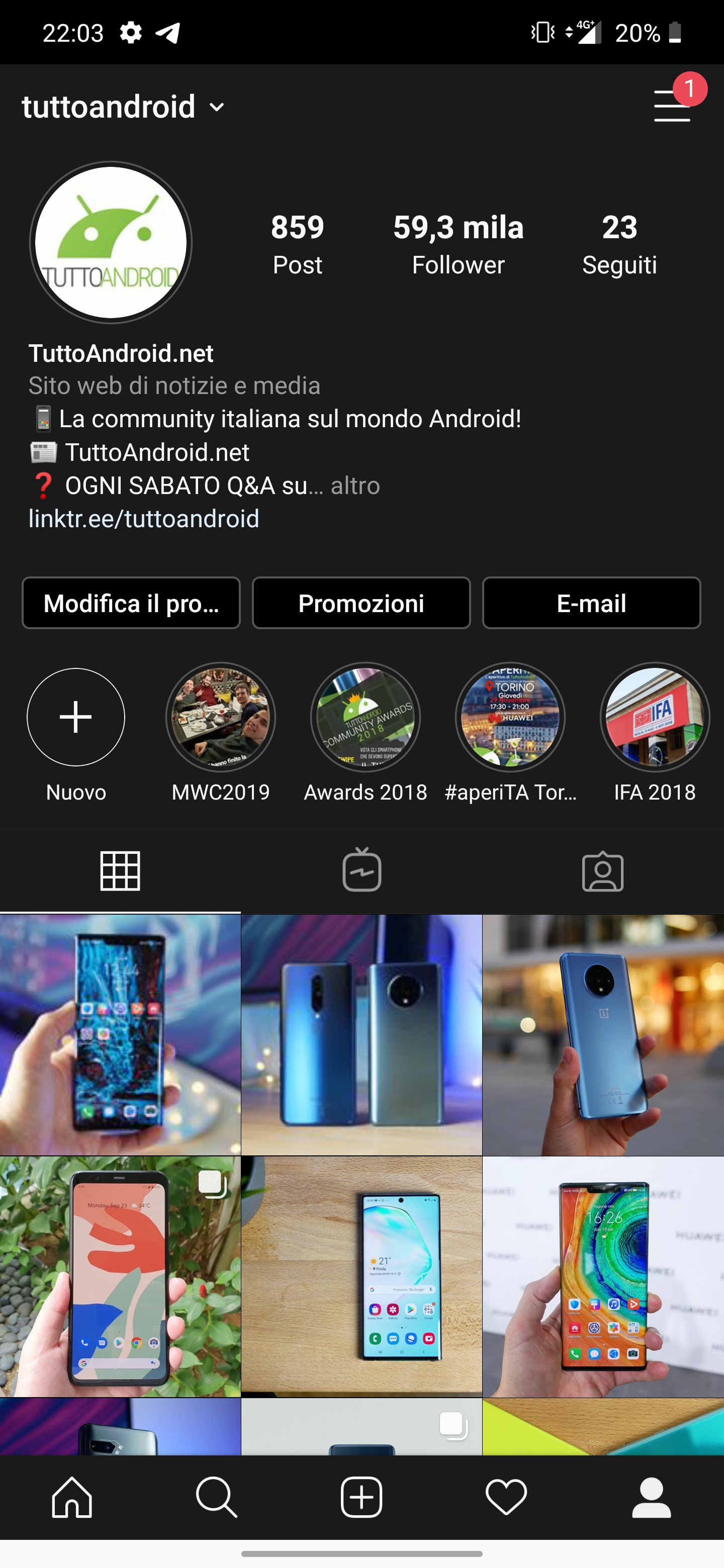Image resolution: width=724 pixels, height=1568 pixels.
Task: Open the search tab
Action: (217, 1497)
